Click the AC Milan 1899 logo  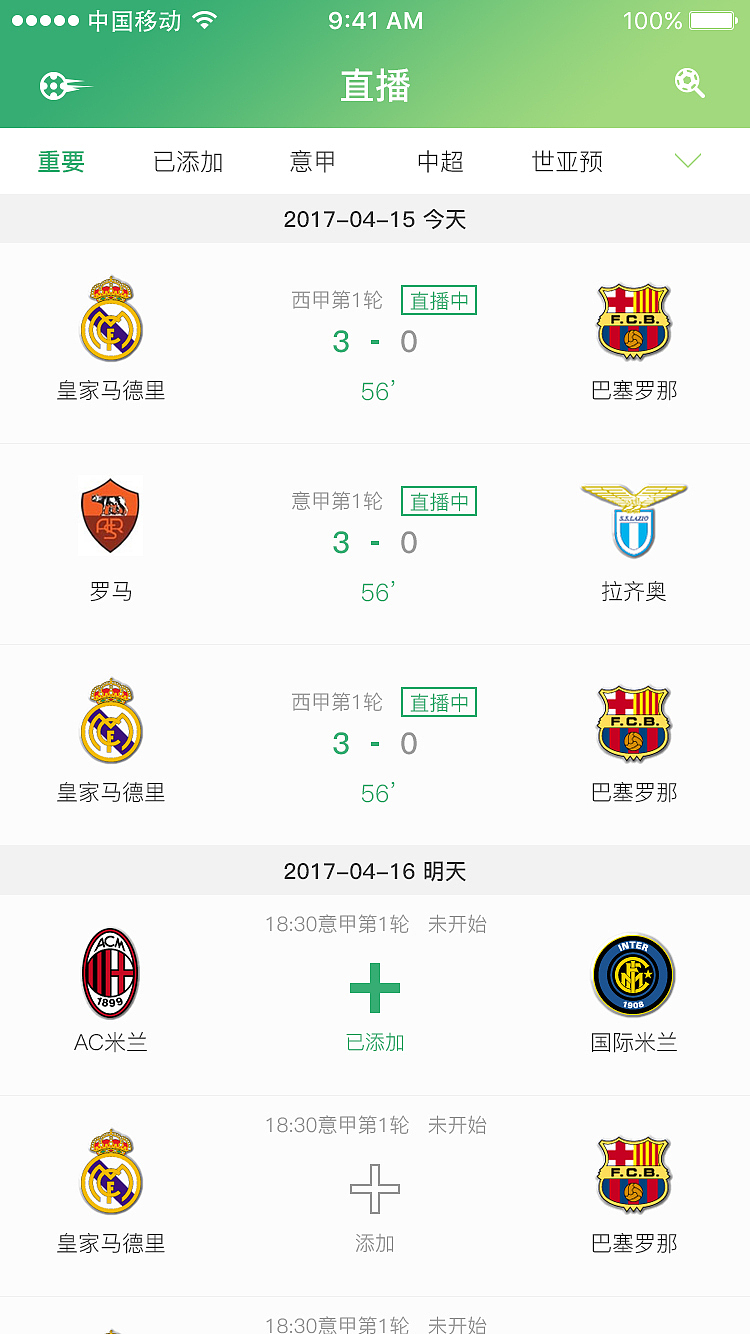(110, 972)
